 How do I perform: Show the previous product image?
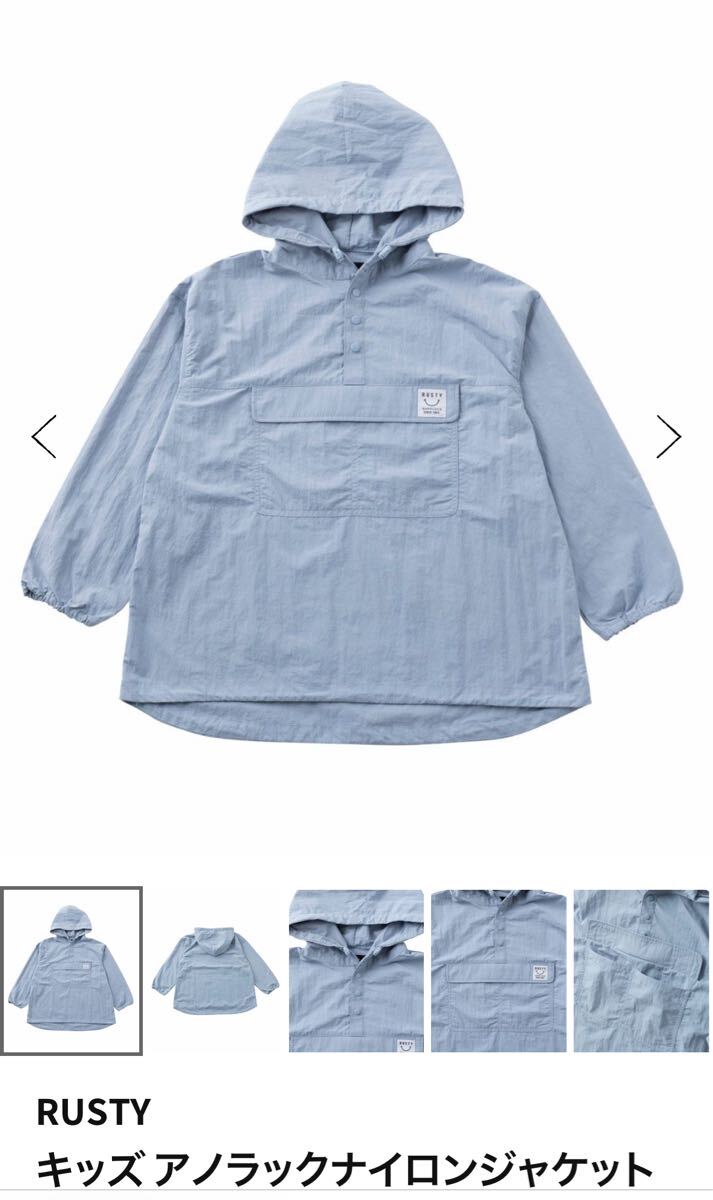coord(43,437)
